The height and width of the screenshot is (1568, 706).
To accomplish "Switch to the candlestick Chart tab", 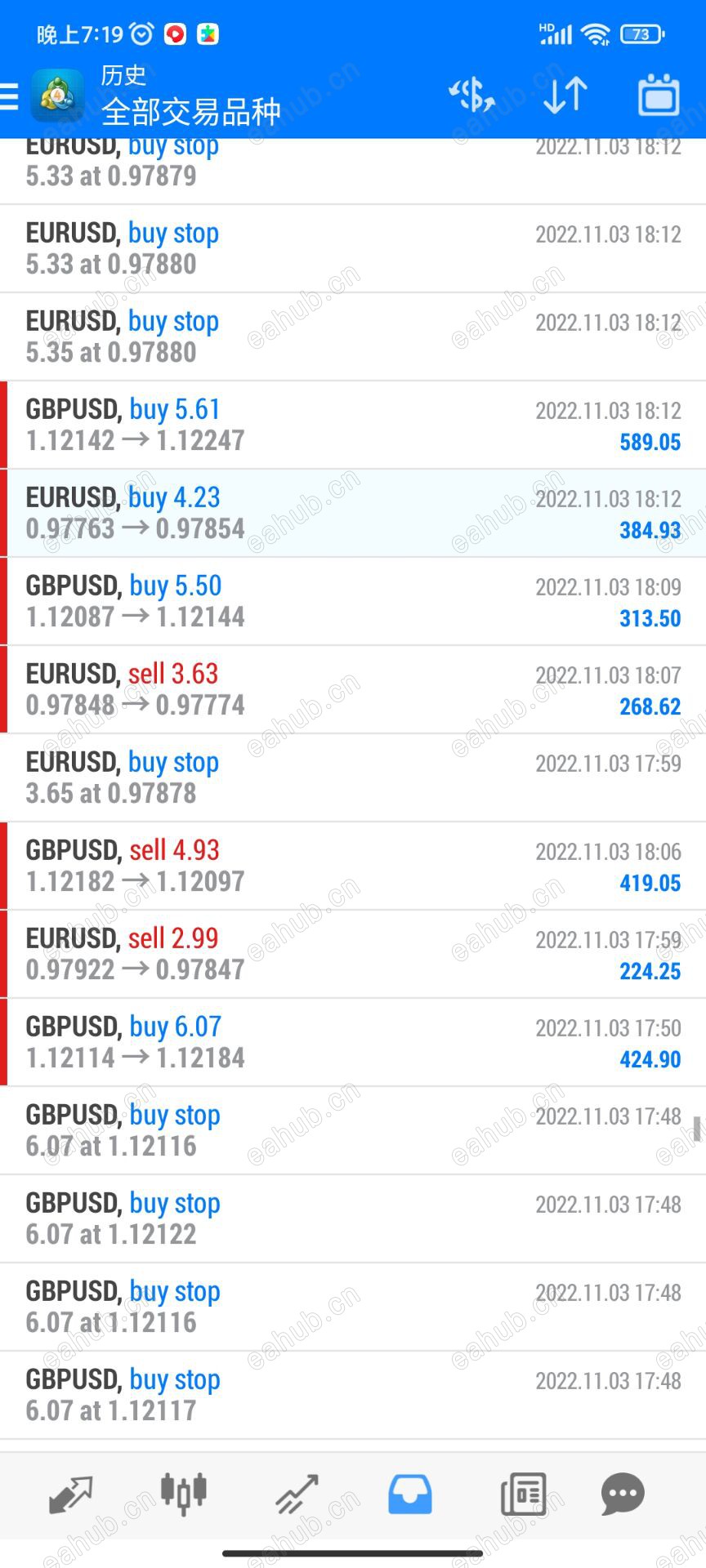I will pyautogui.click(x=184, y=1494).
